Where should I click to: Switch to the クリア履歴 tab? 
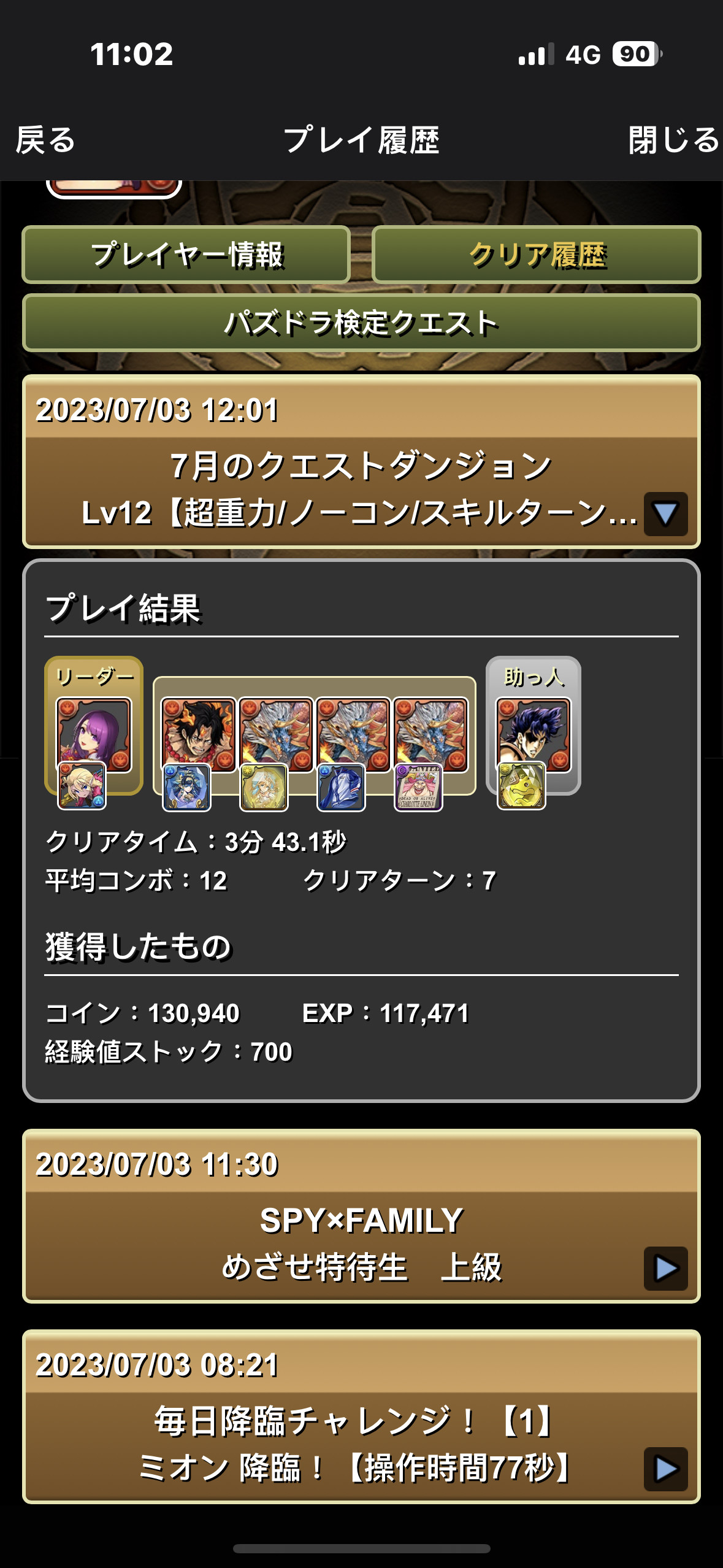point(537,255)
